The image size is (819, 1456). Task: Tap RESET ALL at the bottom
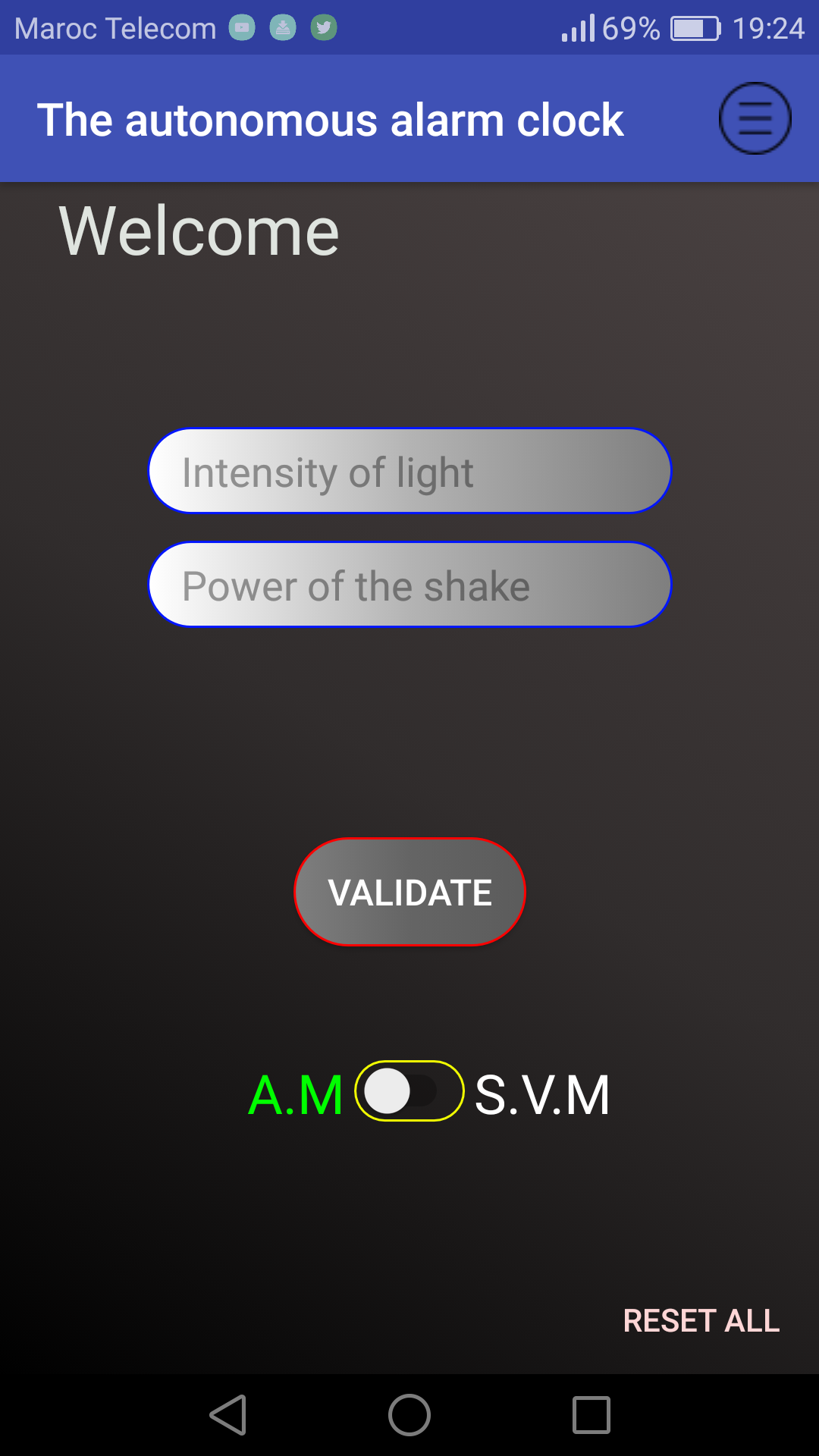(700, 1319)
